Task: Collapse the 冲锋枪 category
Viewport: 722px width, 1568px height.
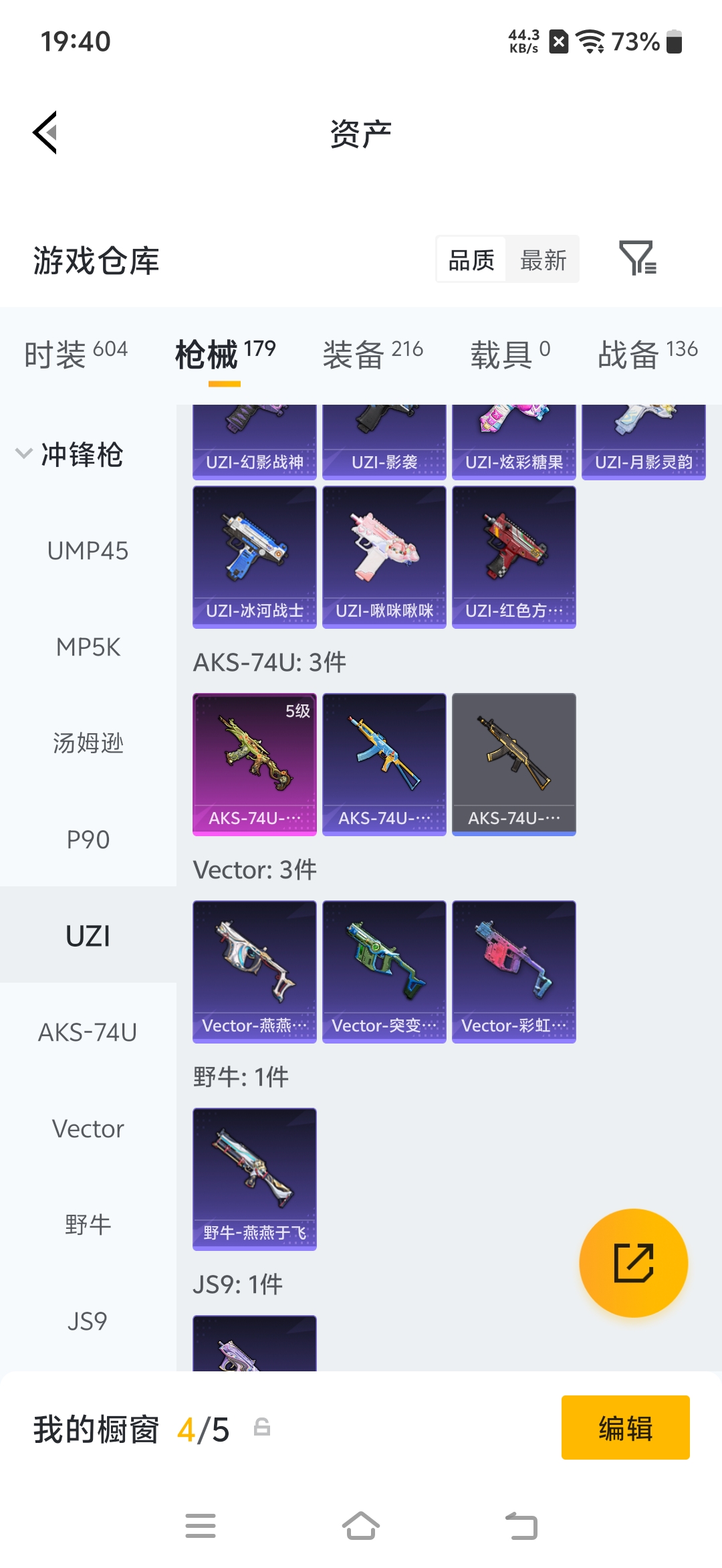Action: 70,455
